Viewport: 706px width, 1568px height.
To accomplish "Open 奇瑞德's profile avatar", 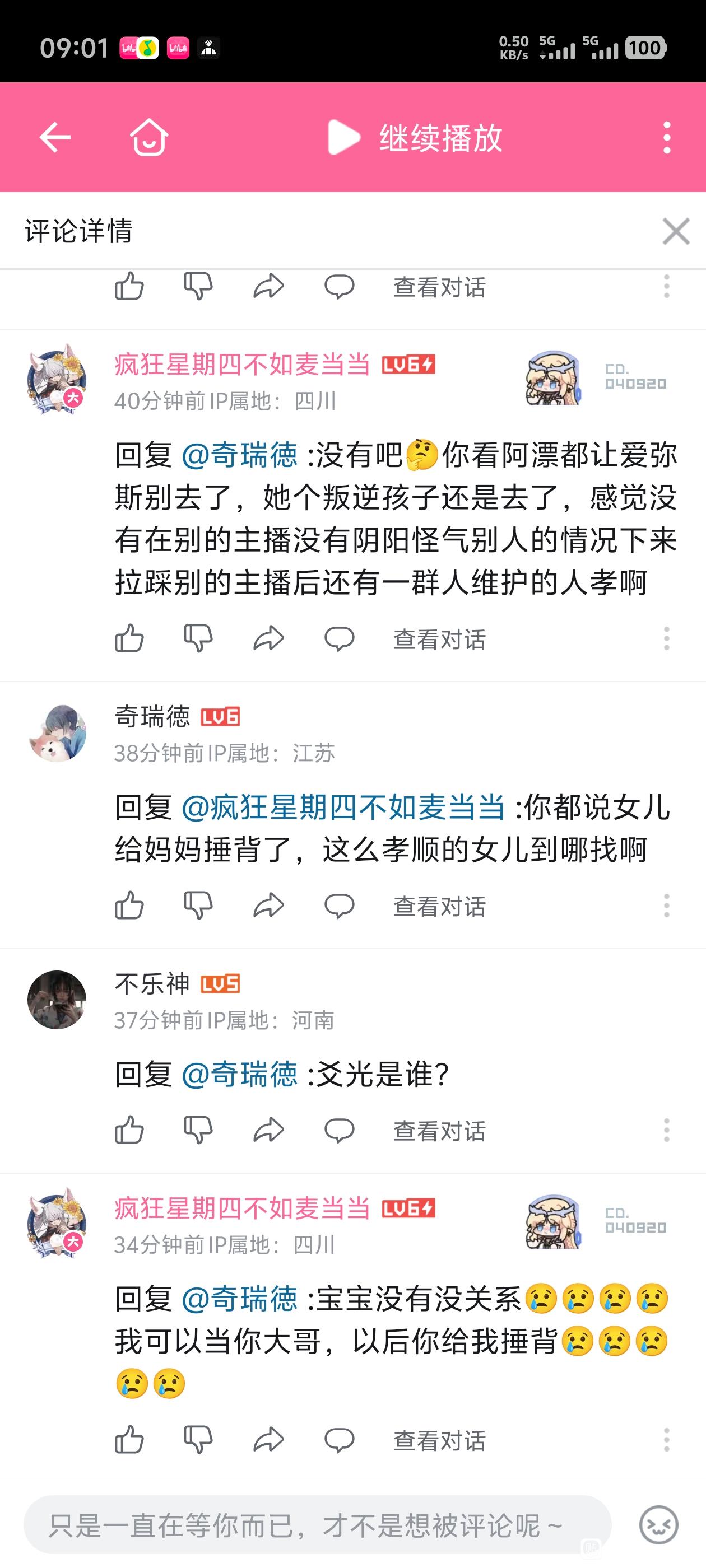I will (57, 734).
